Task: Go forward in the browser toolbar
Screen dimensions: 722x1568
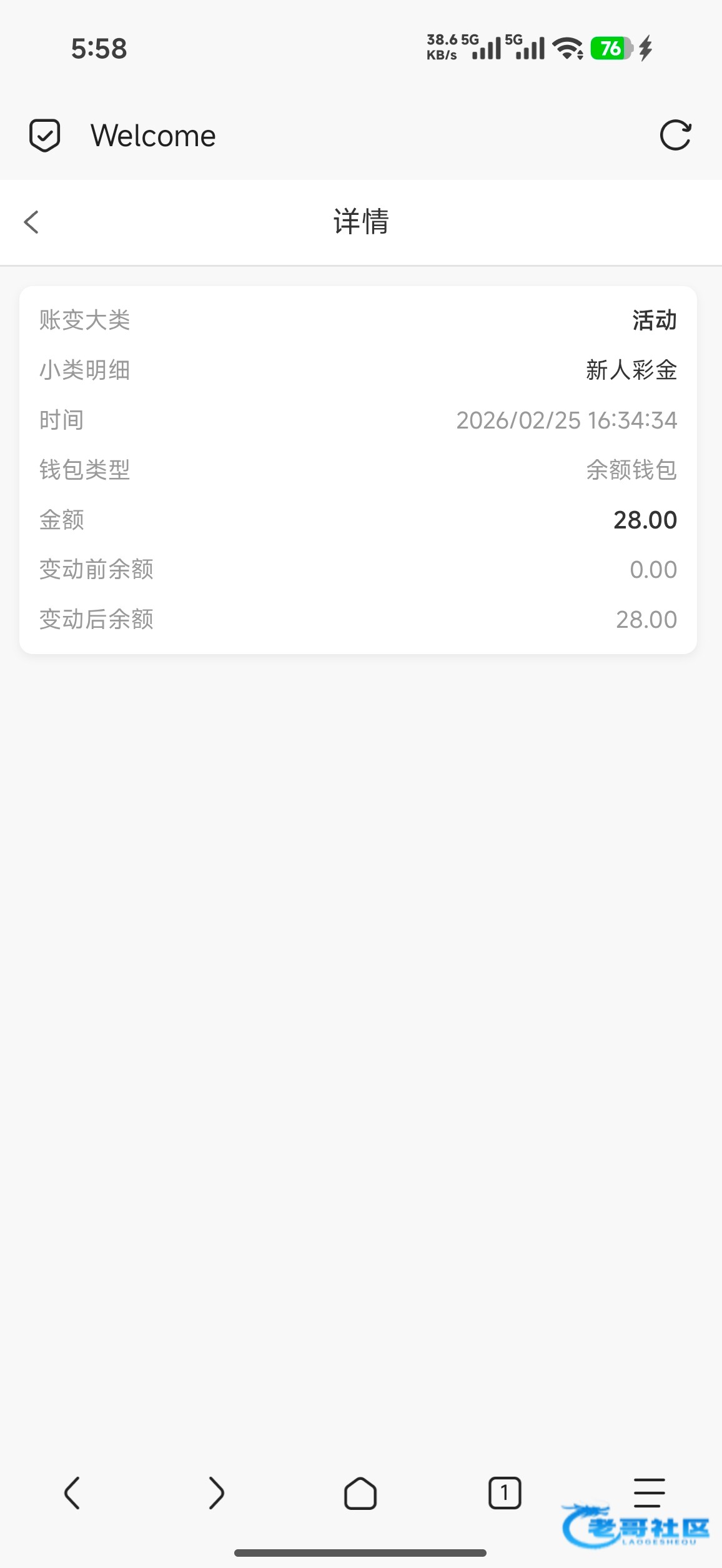Action: point(216,1493)
